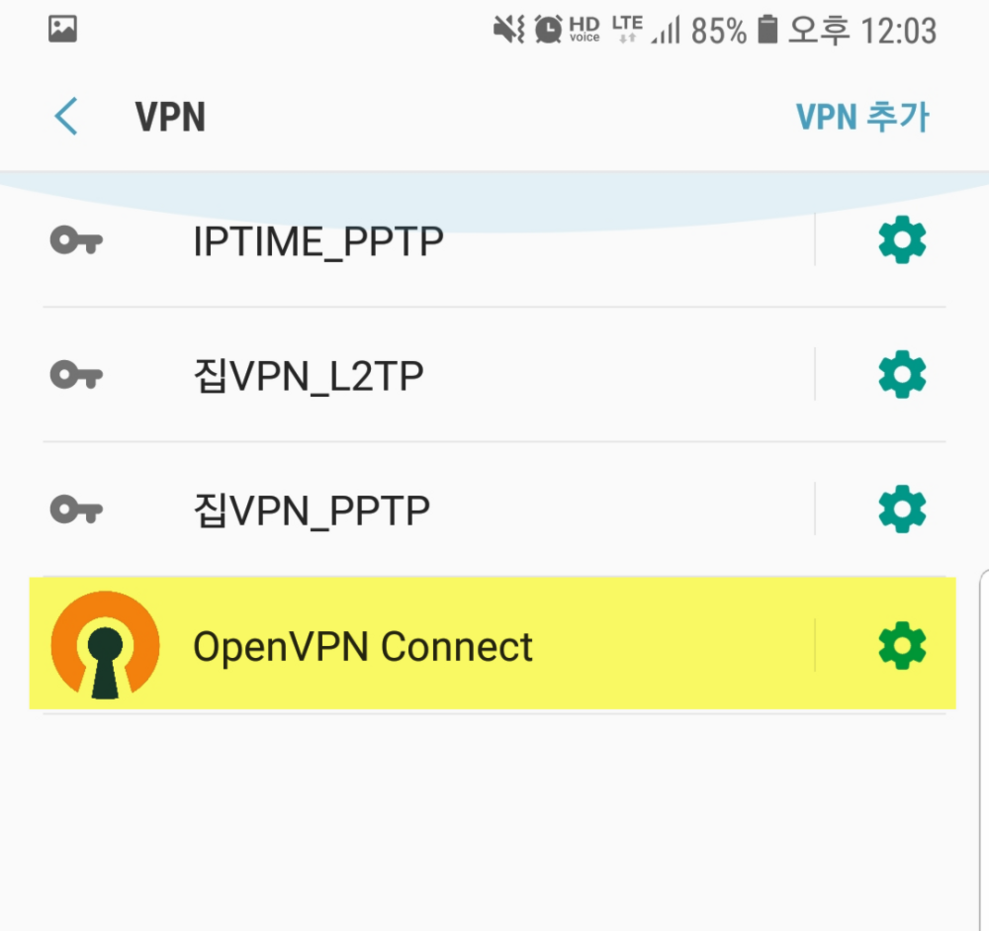Select the 집VPN_L2TP entry
This screenshot has width=989, height=931.
coord(308,377)
